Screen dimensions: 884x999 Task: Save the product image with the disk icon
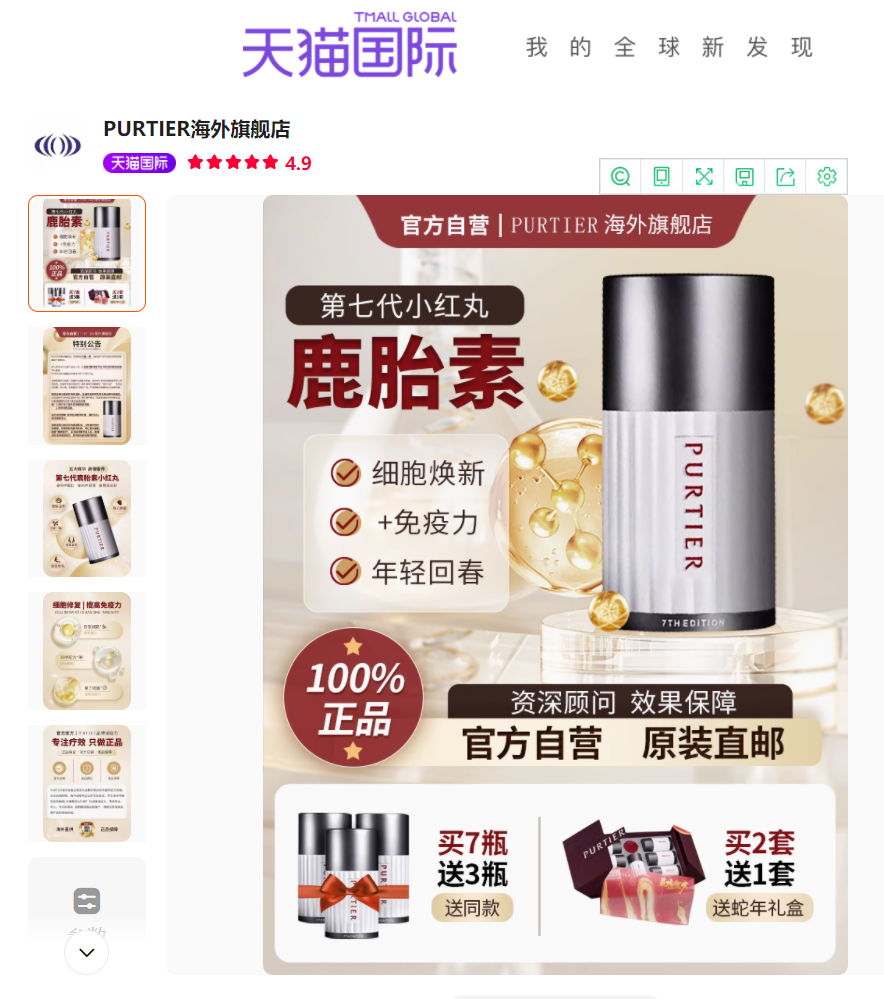[744, 177]
